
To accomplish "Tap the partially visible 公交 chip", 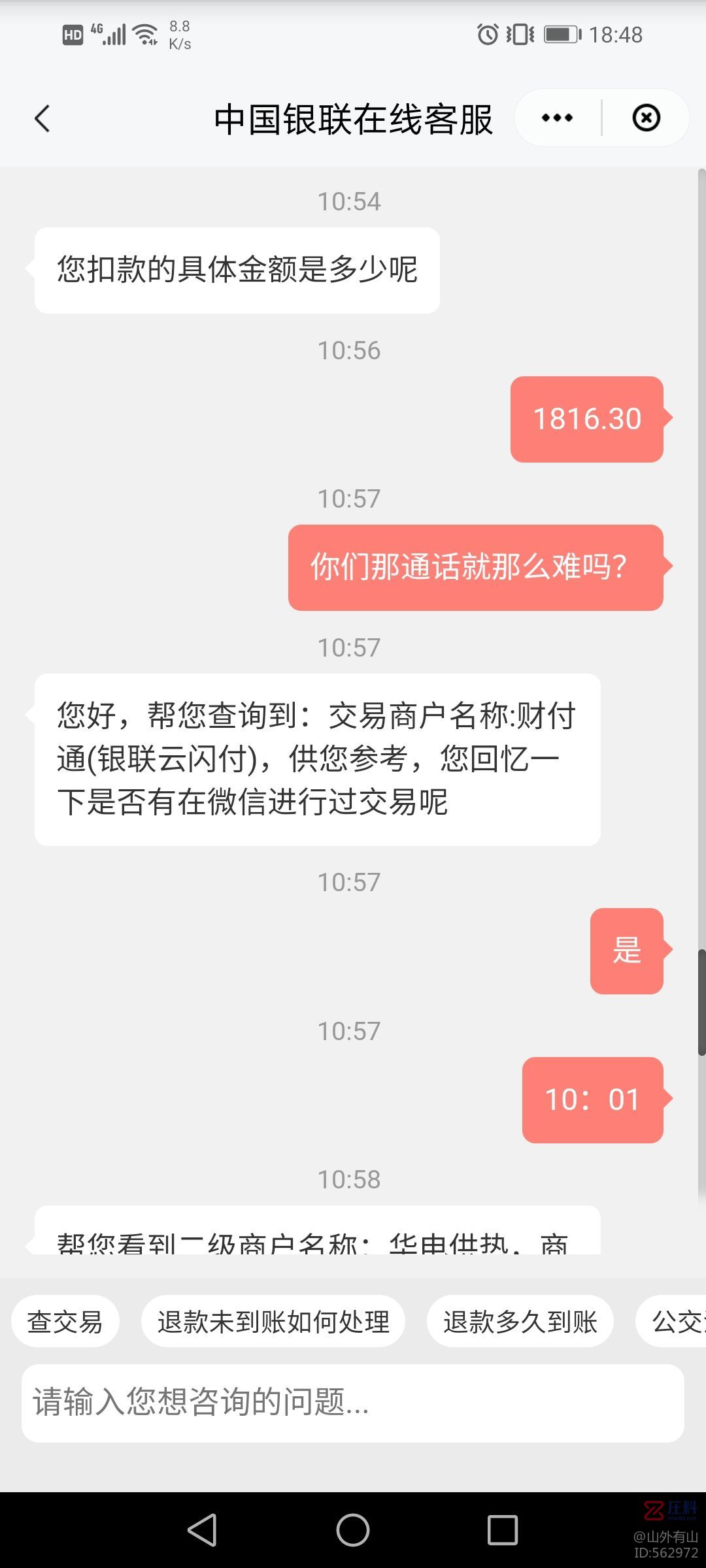I will point(671,1321).
